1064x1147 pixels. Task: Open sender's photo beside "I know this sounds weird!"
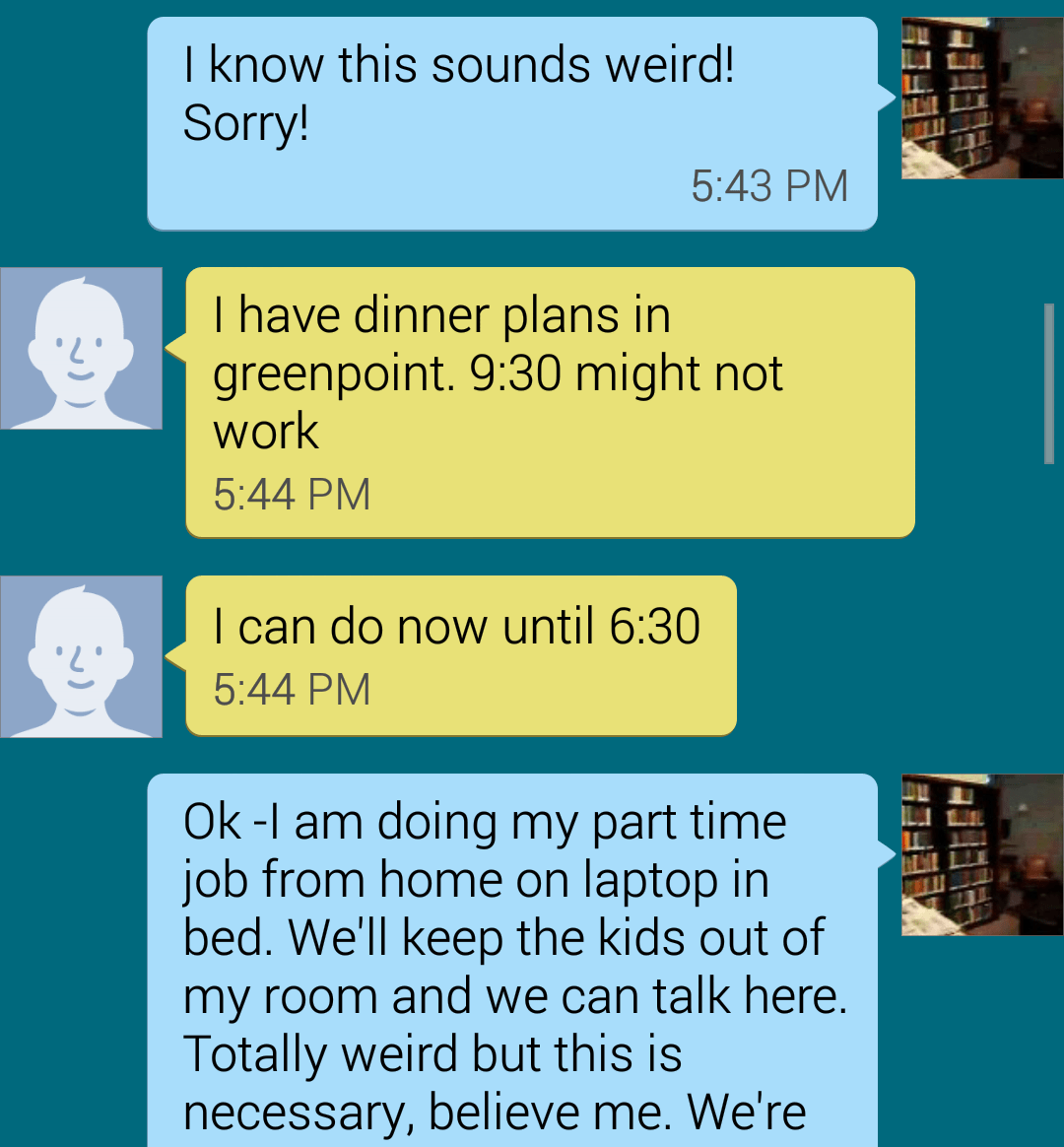981,99
